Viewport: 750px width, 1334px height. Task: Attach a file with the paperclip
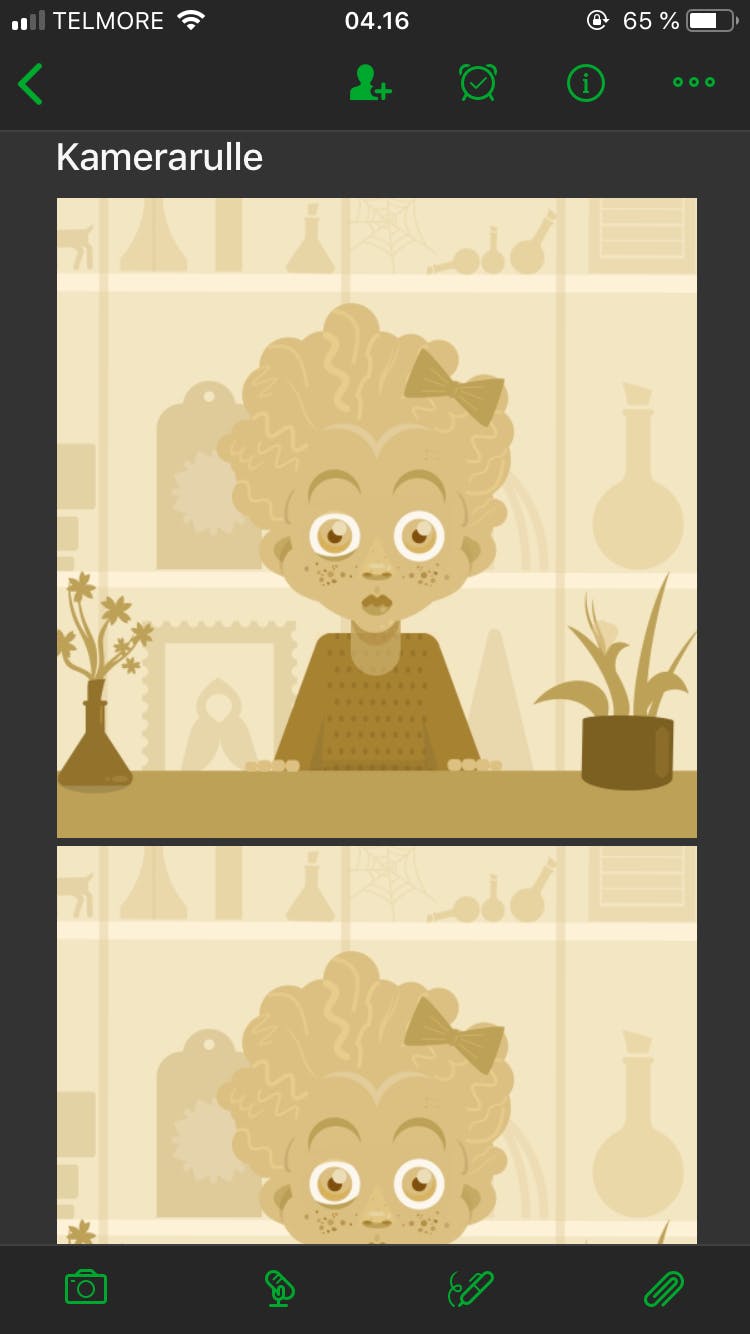[x=663, y=1288]
